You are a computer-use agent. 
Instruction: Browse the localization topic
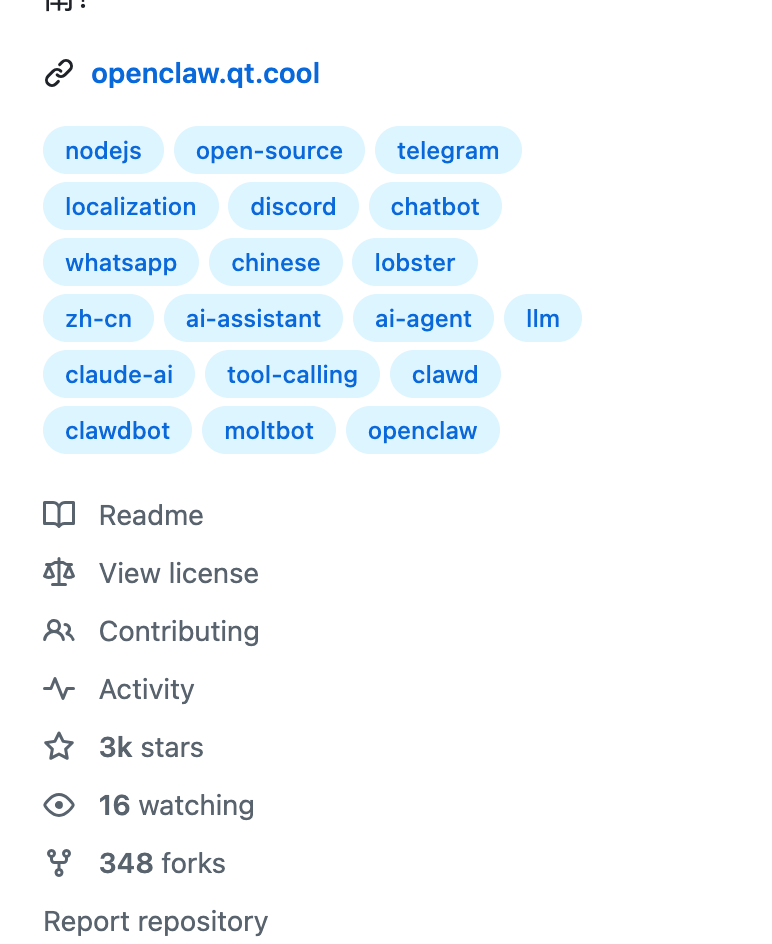130,207
